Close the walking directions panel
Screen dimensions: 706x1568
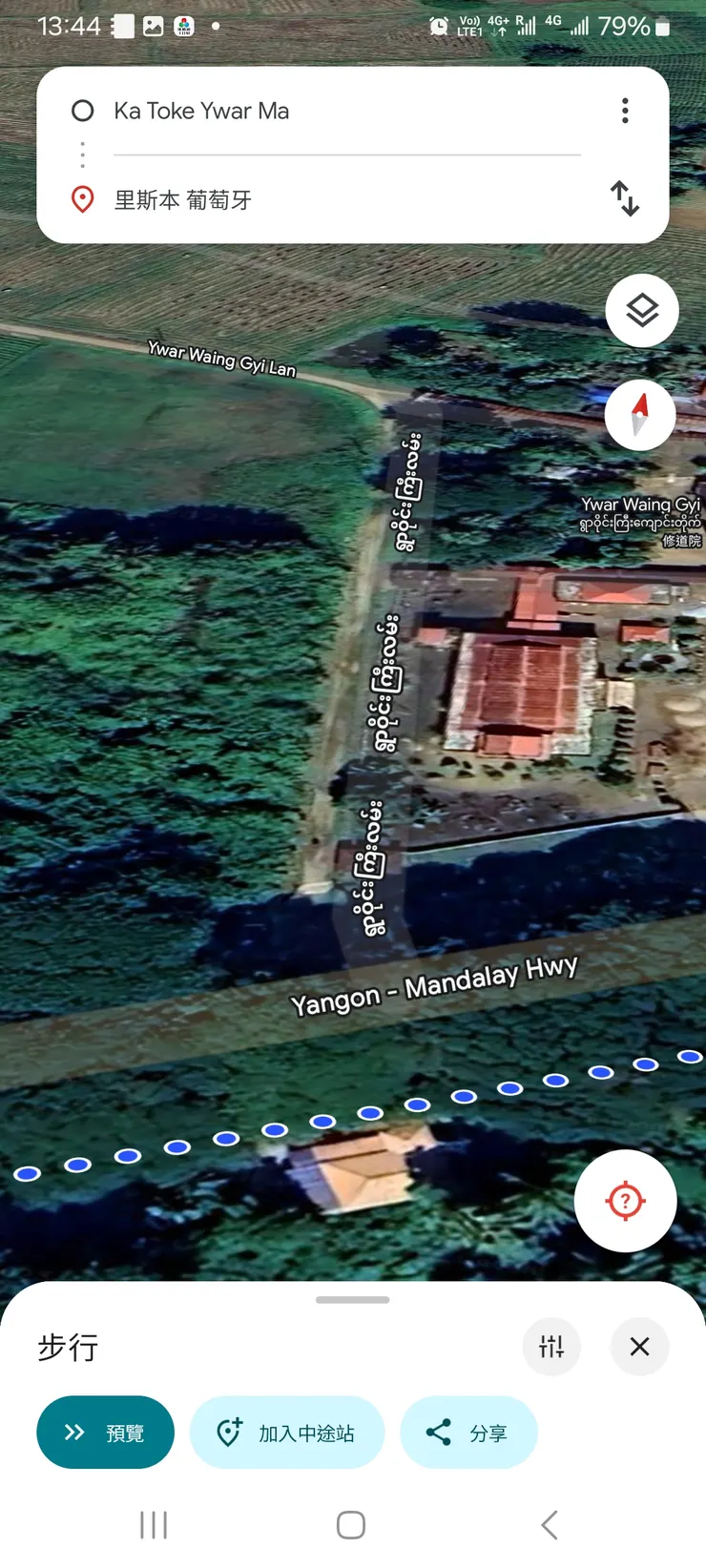(639, 1347)
